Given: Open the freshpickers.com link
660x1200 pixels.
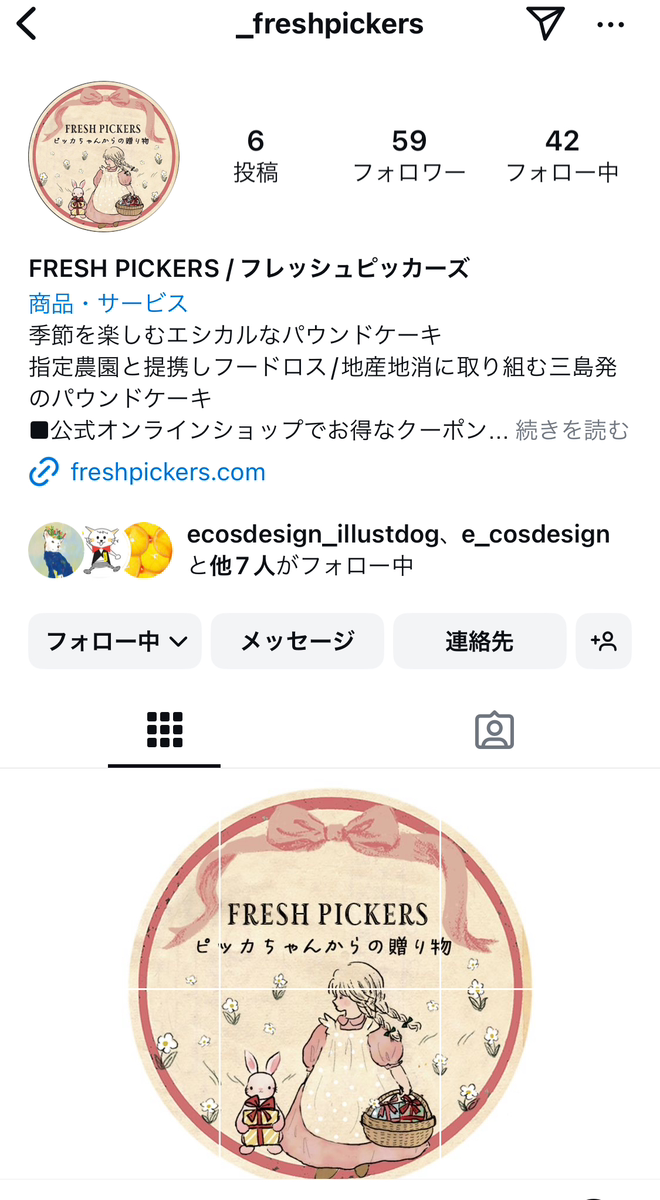Looking at the screenshot, I should [167, 472].
